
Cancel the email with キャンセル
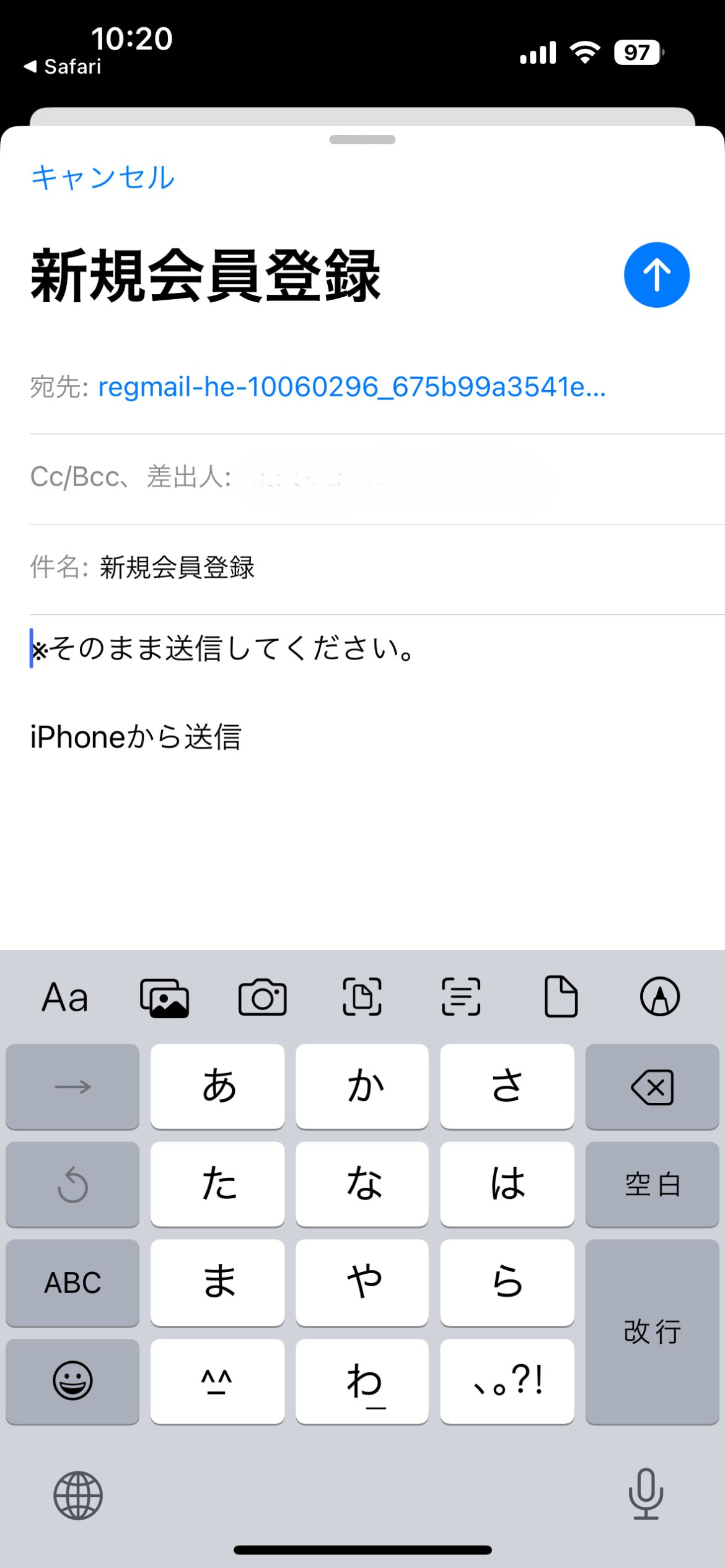point(102,178)
